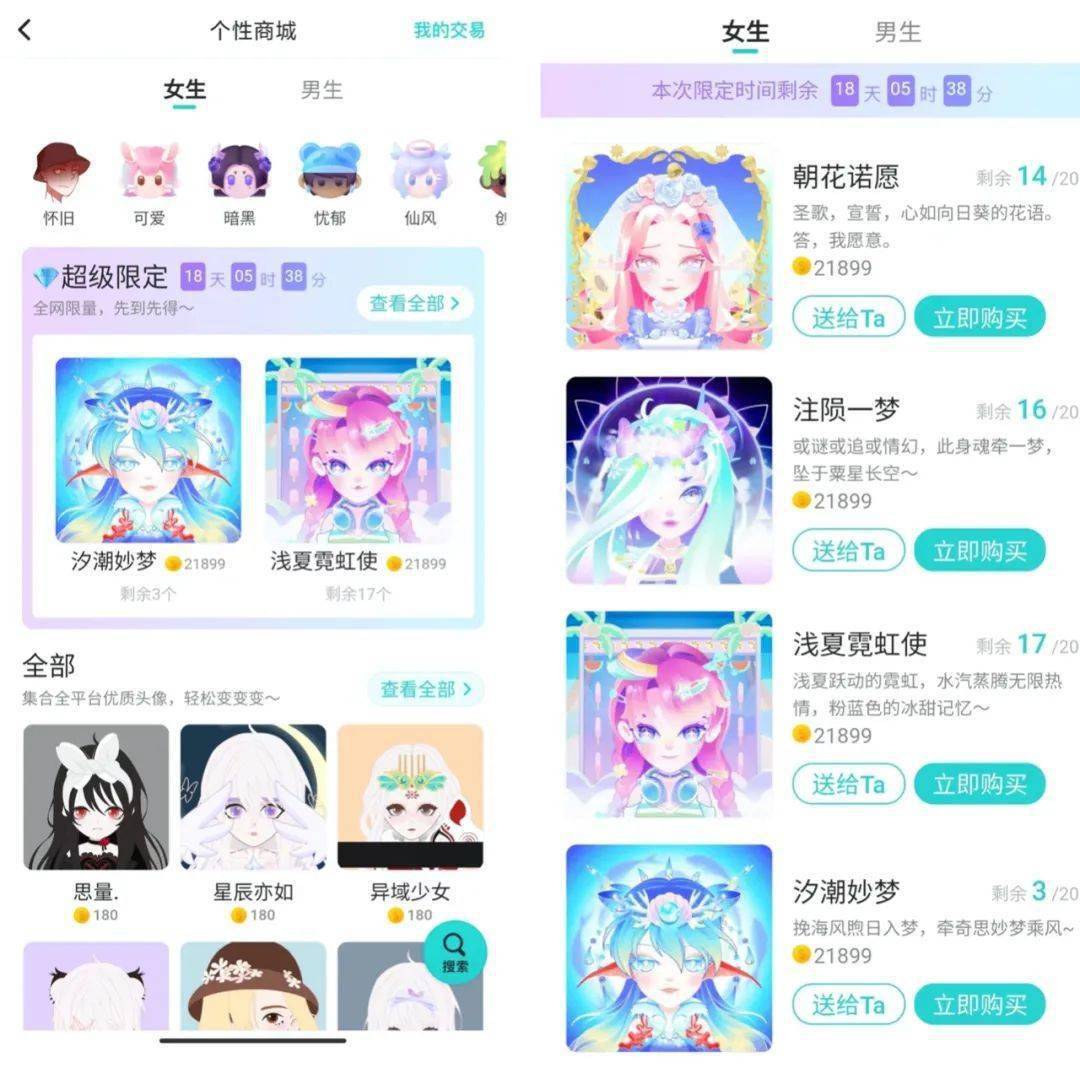Tap the floating 搜索 search button
The width and height of the screenshot is (1080, 1079).
455,952
